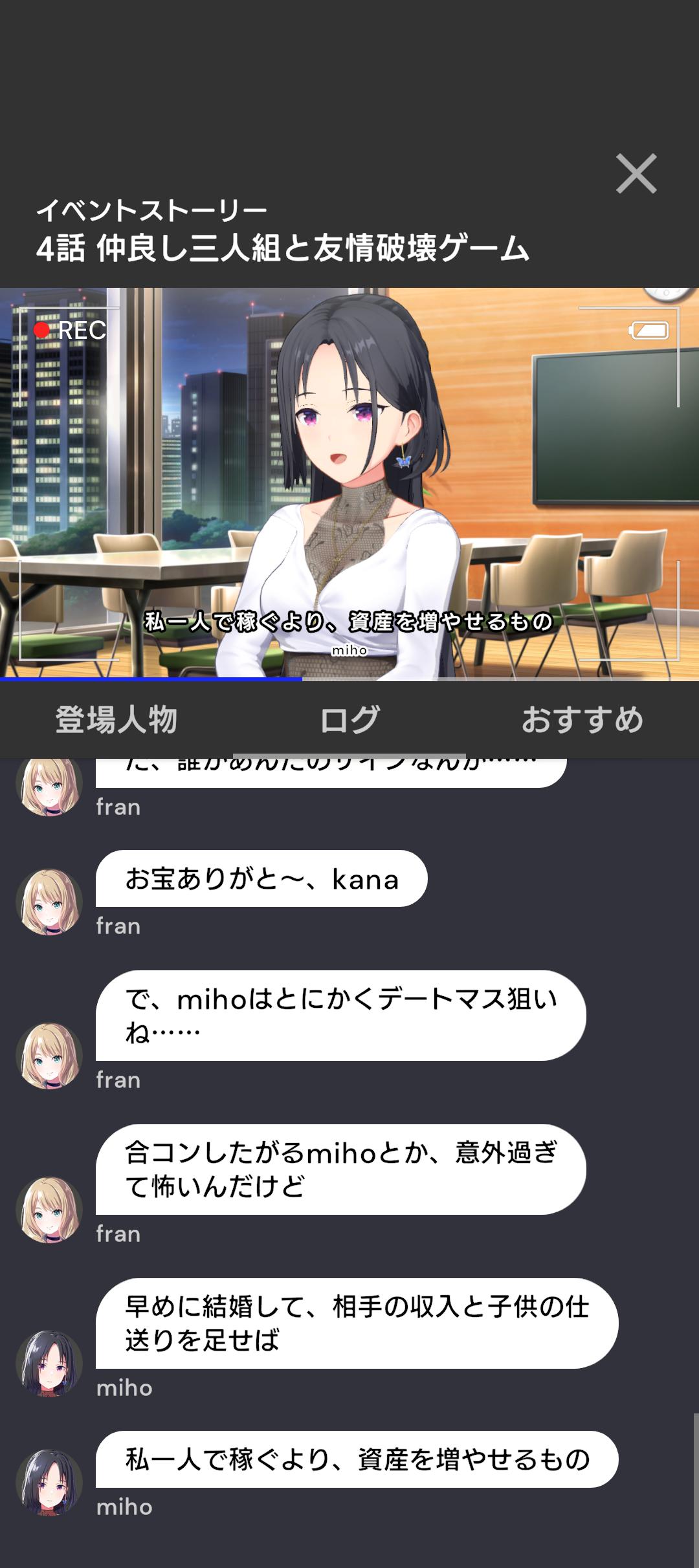
Task: Switch to the おすすめ tab
Action: [582, 719]
